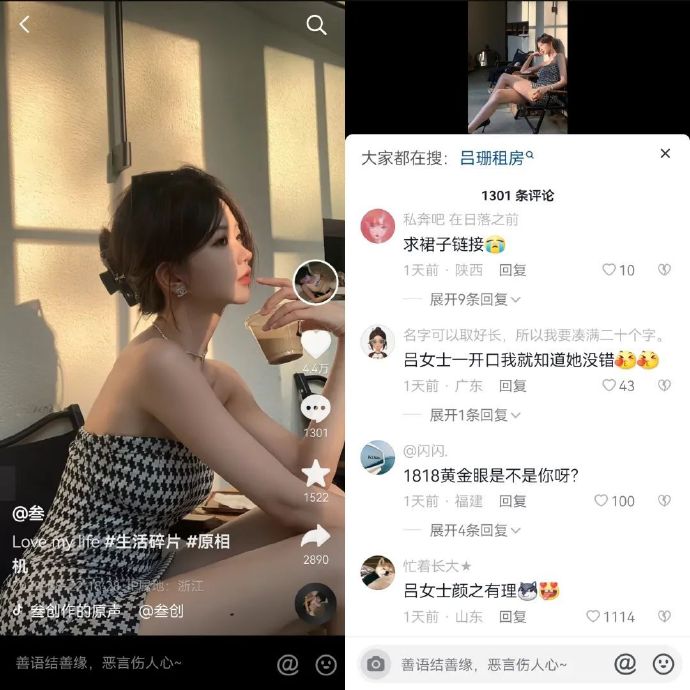Close the comments panel with the X
Image resolution: width=690 pixels, height=690 pixels.
click(665, 154)
